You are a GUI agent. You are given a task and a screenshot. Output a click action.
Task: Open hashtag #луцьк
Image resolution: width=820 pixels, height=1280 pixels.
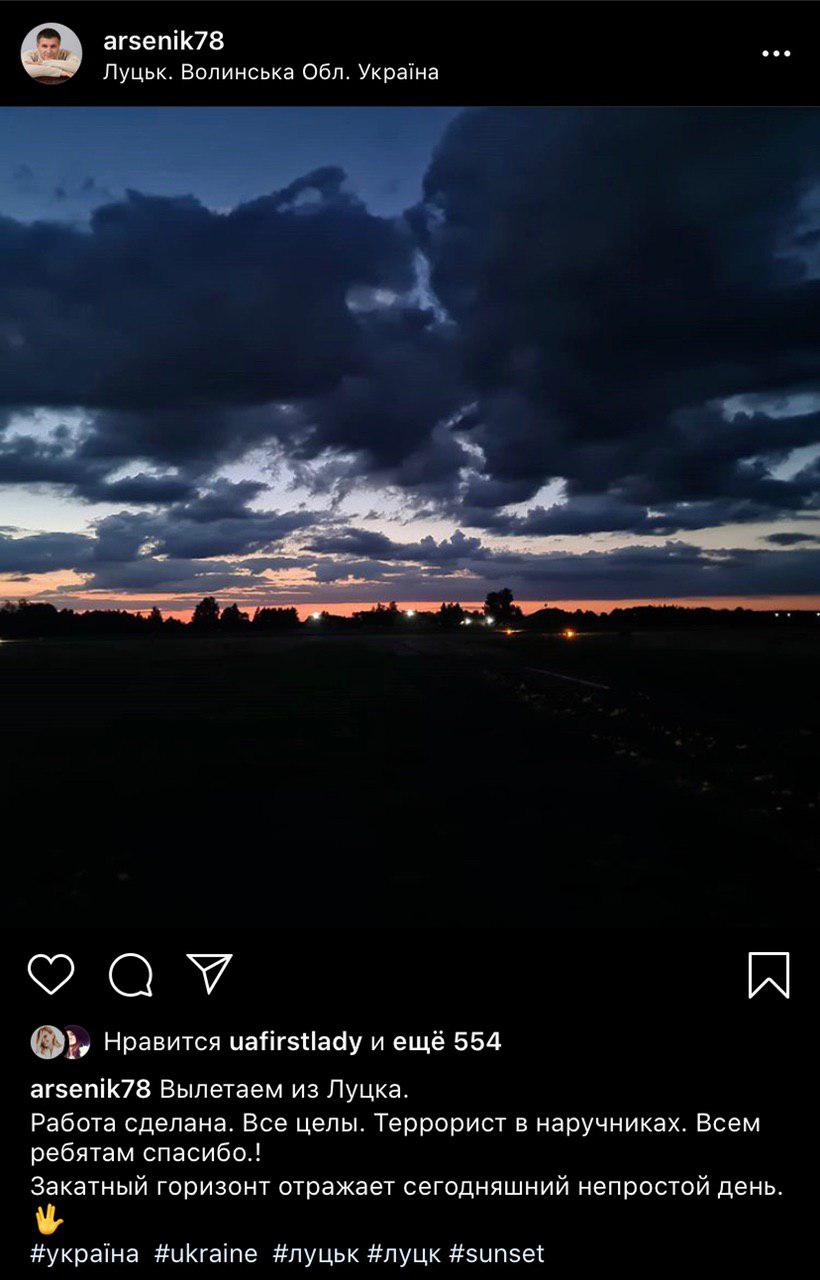316,1254
